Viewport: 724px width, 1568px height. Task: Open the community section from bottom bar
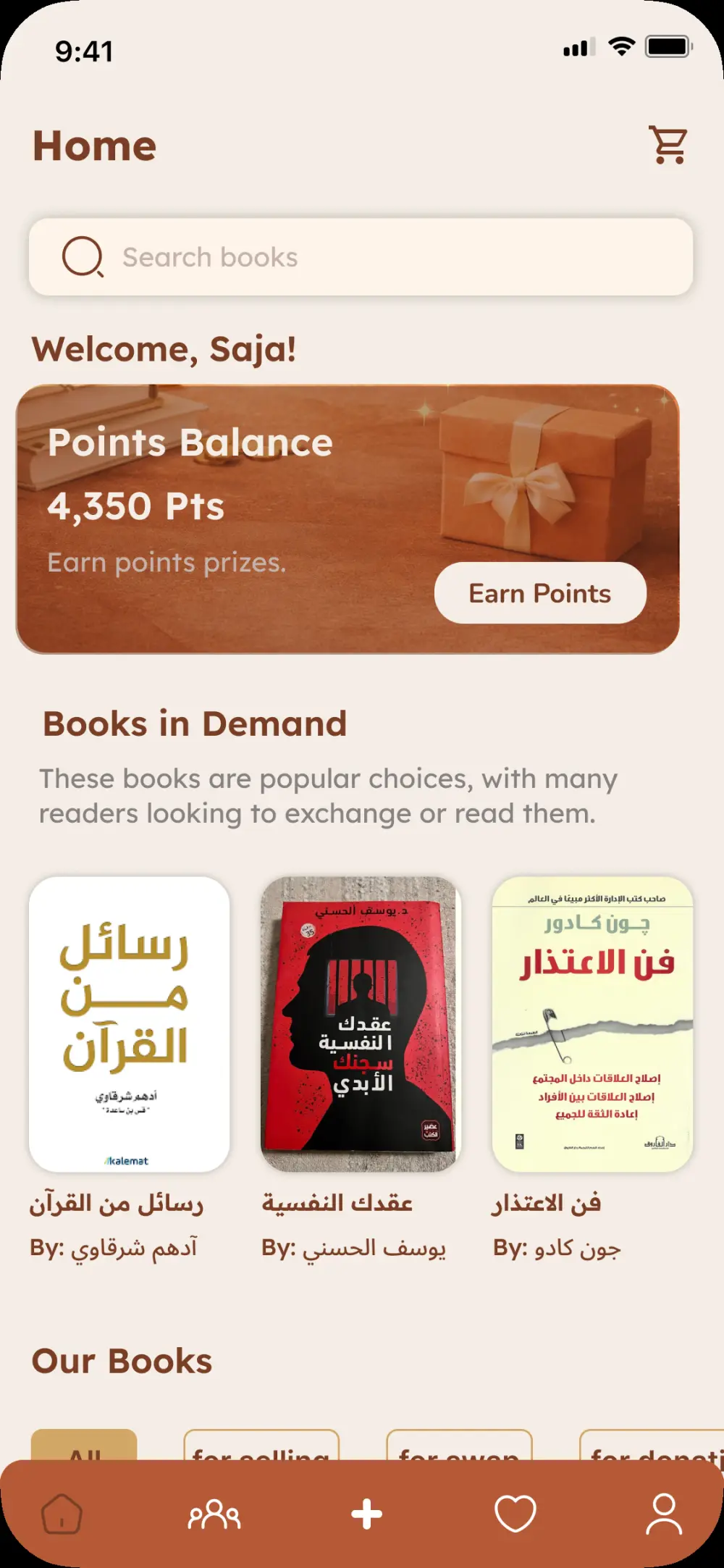coord(215,1514)
